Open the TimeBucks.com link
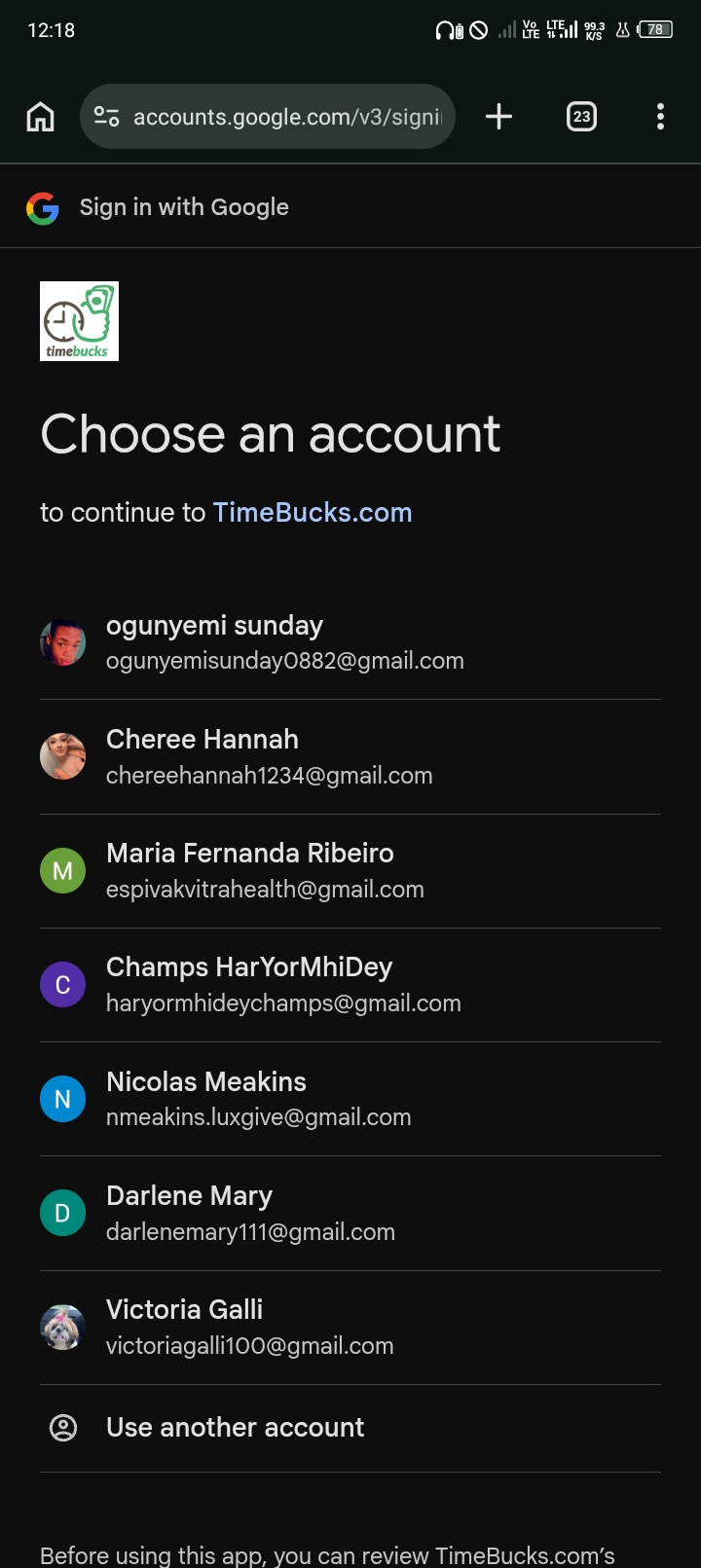This screenshot has height=1568, width=701. point(313,513)
